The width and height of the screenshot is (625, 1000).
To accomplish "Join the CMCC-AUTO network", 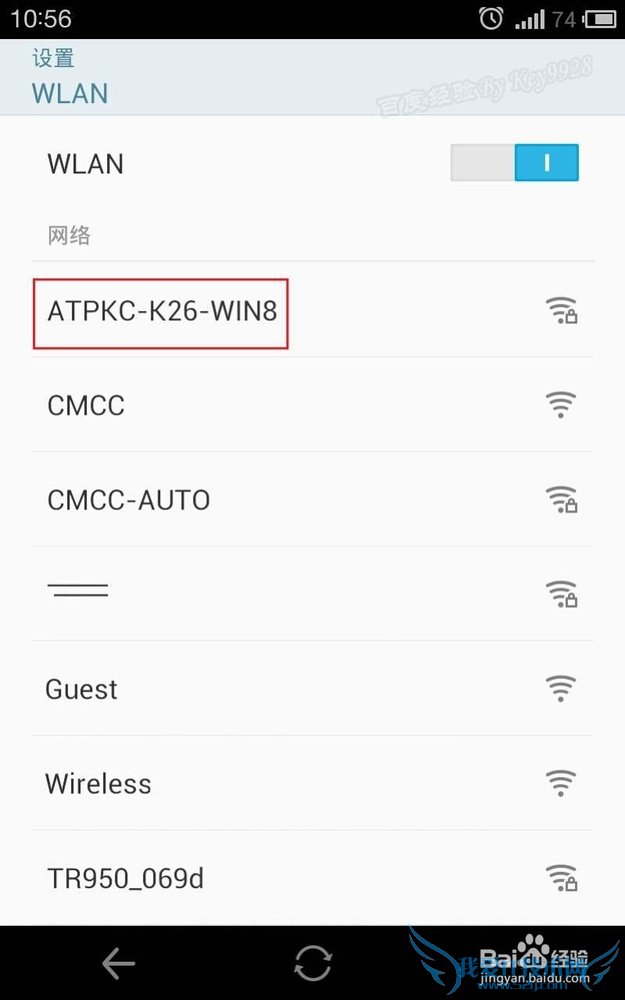I will pos(129,500).
